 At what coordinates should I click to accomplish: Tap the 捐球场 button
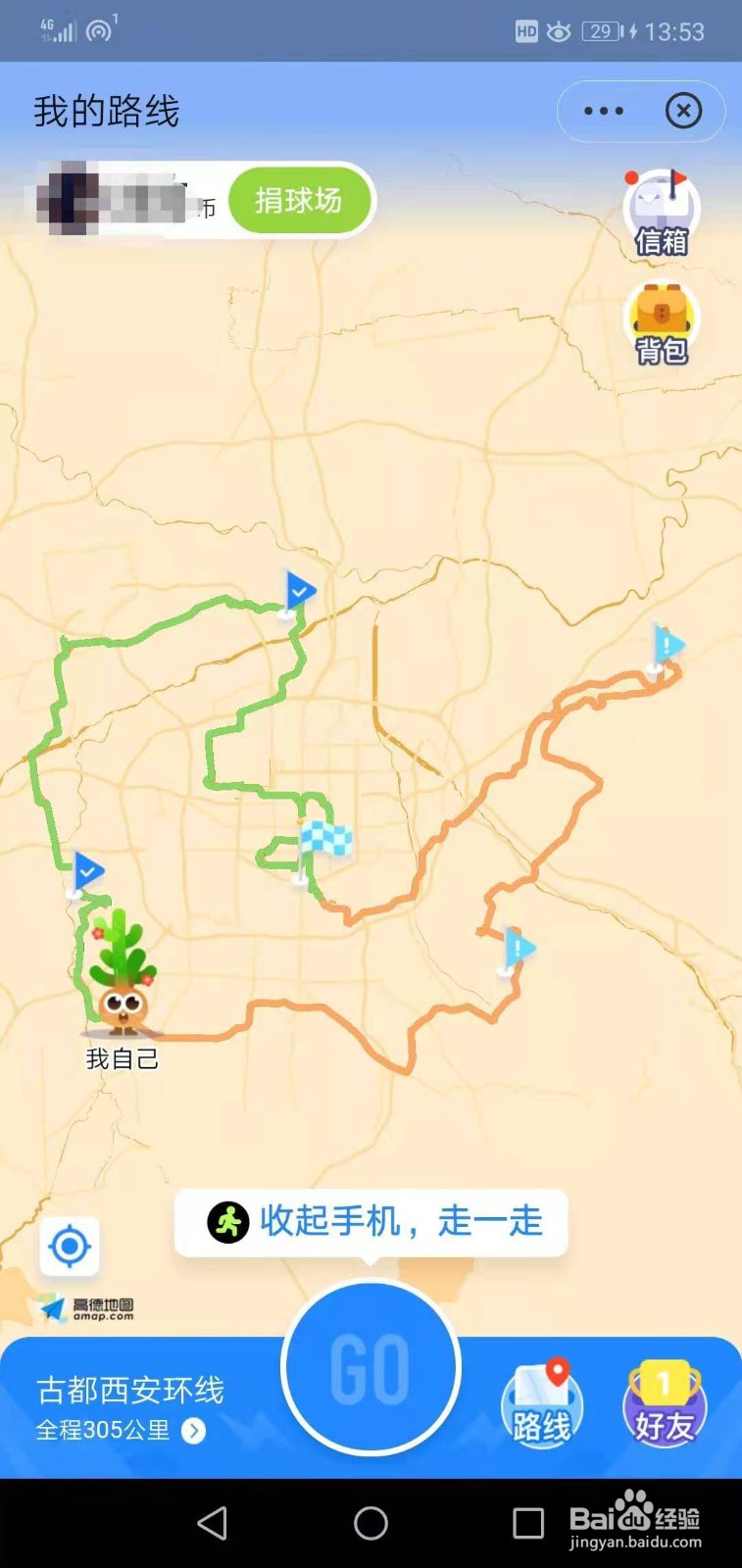point(300,200)
